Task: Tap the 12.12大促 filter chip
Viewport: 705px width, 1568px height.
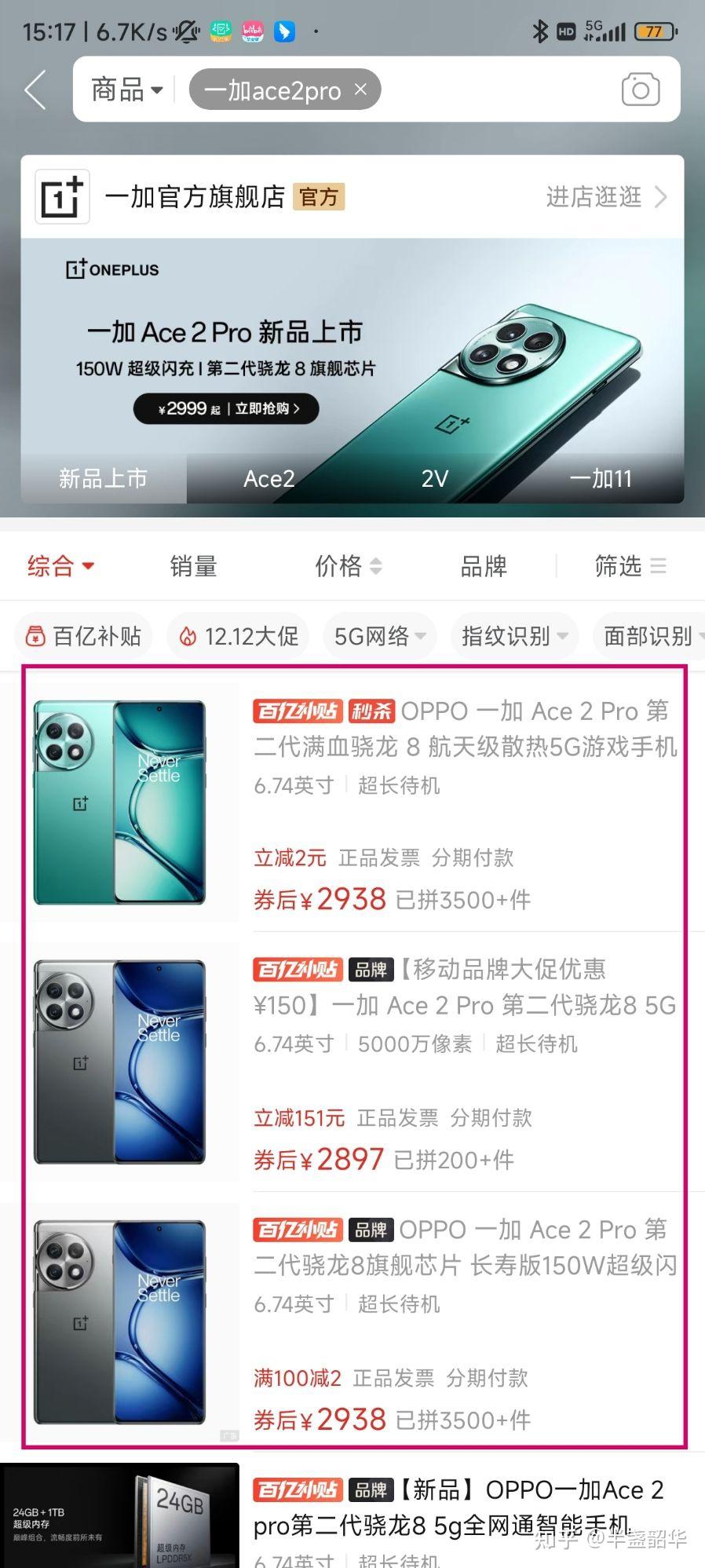Action: [x=236, y=636]
